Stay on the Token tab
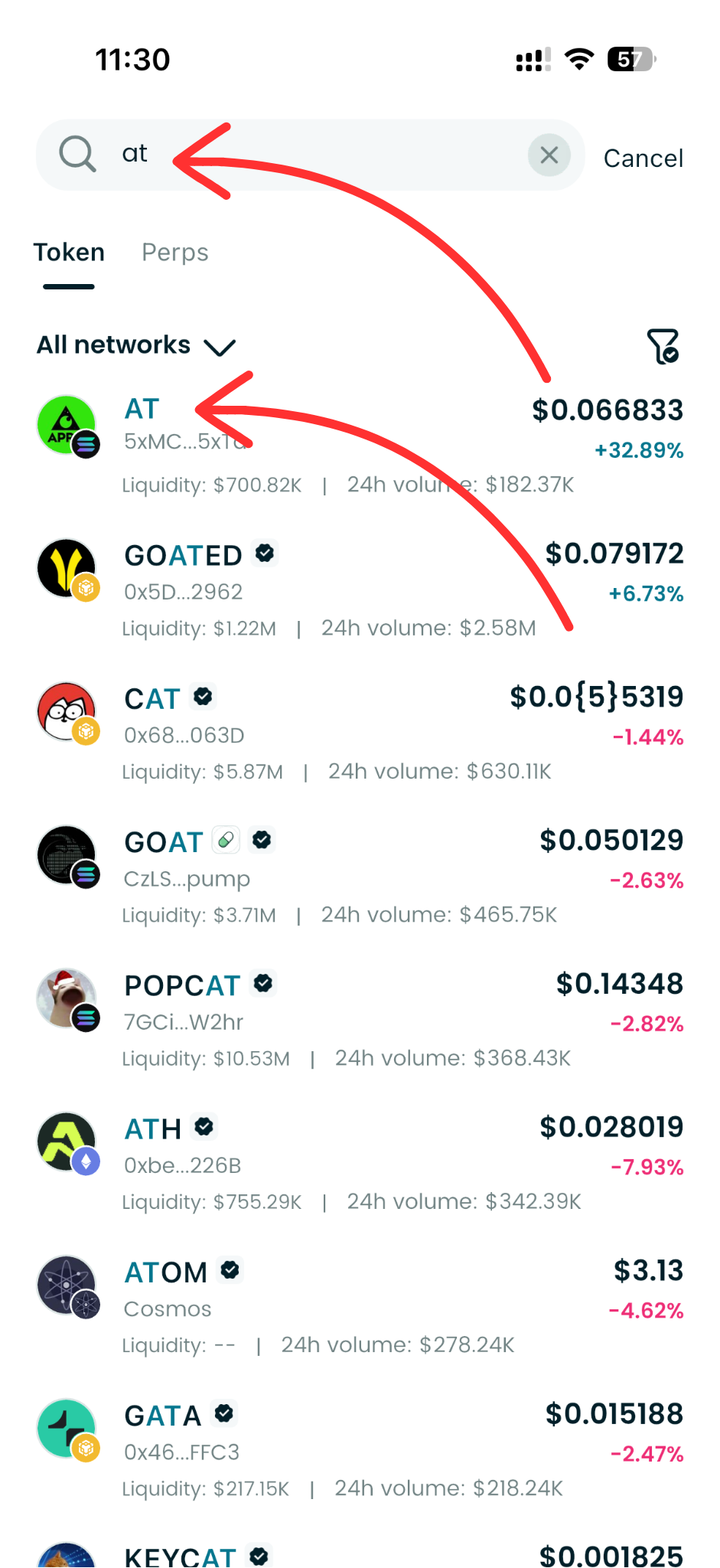The height and width of the screenshot is (1568, 720). click(70, 253)
